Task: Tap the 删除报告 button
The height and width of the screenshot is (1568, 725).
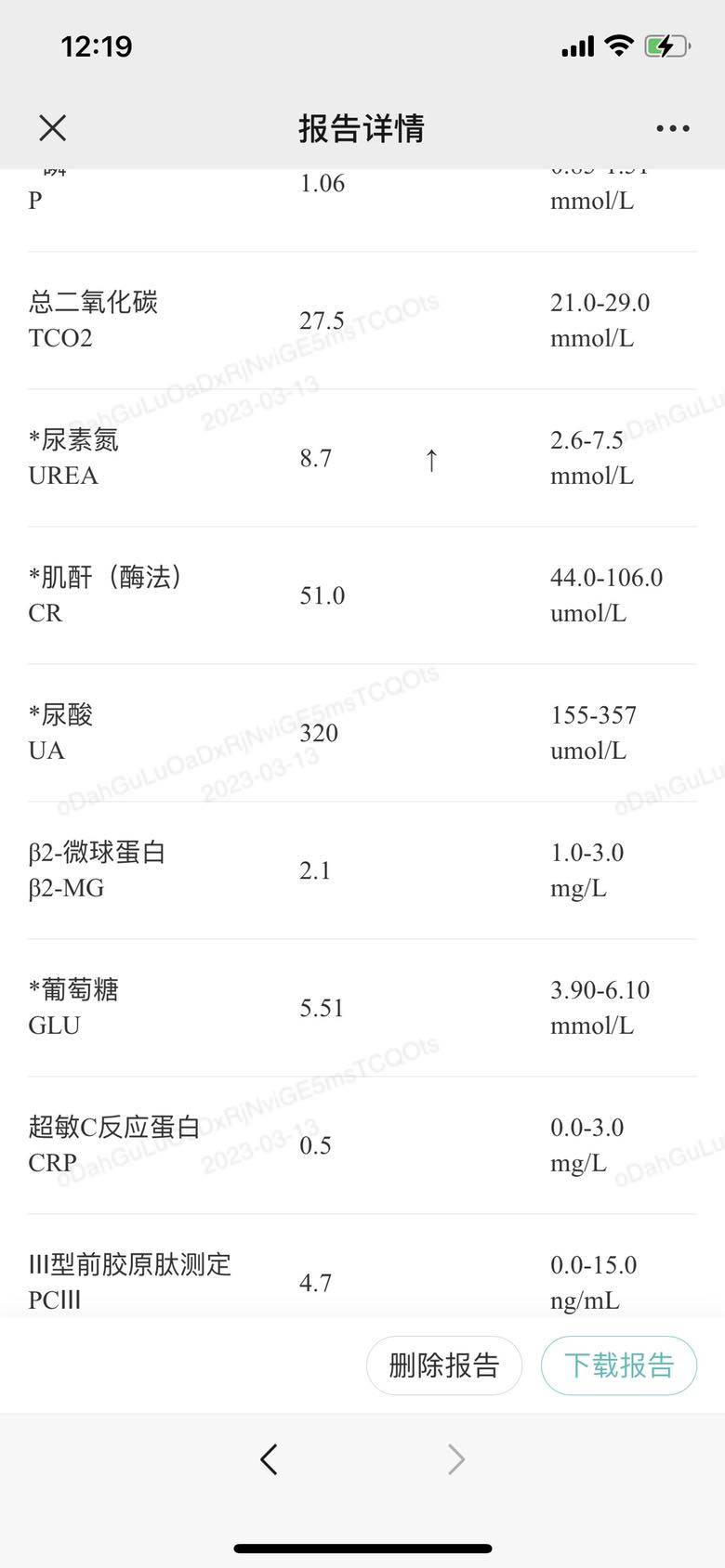Action: click(443, 1365)
